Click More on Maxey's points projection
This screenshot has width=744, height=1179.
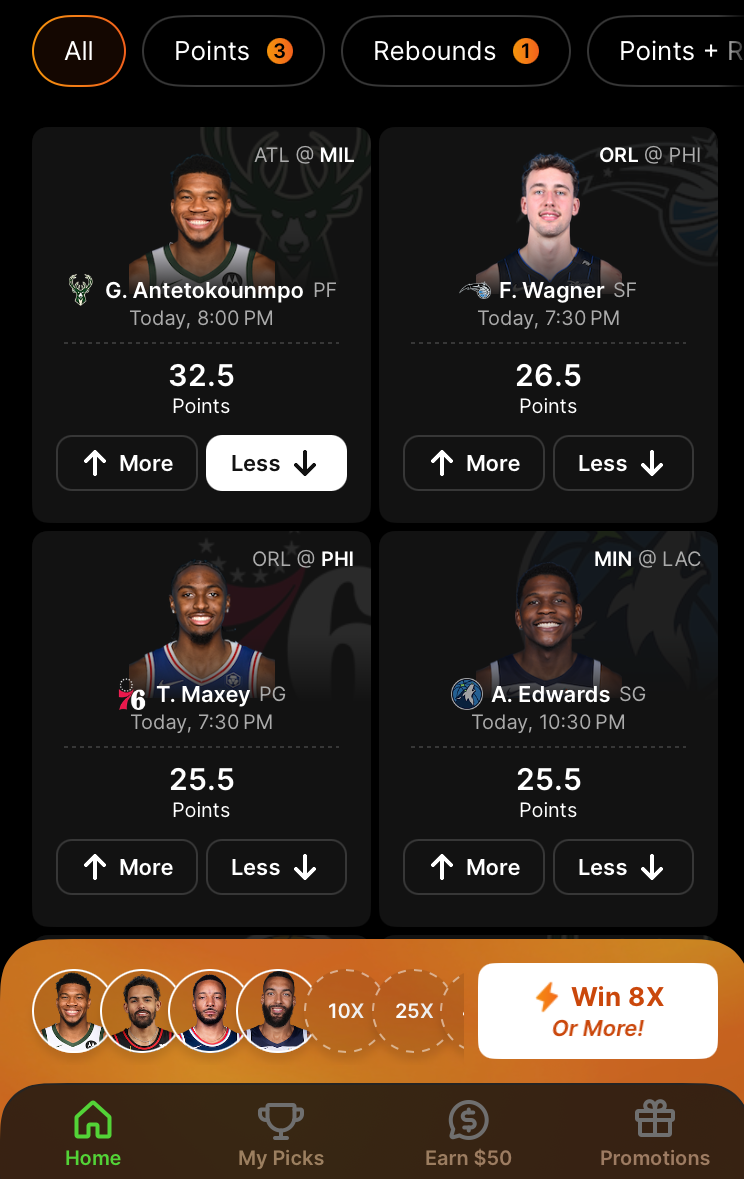126,867
